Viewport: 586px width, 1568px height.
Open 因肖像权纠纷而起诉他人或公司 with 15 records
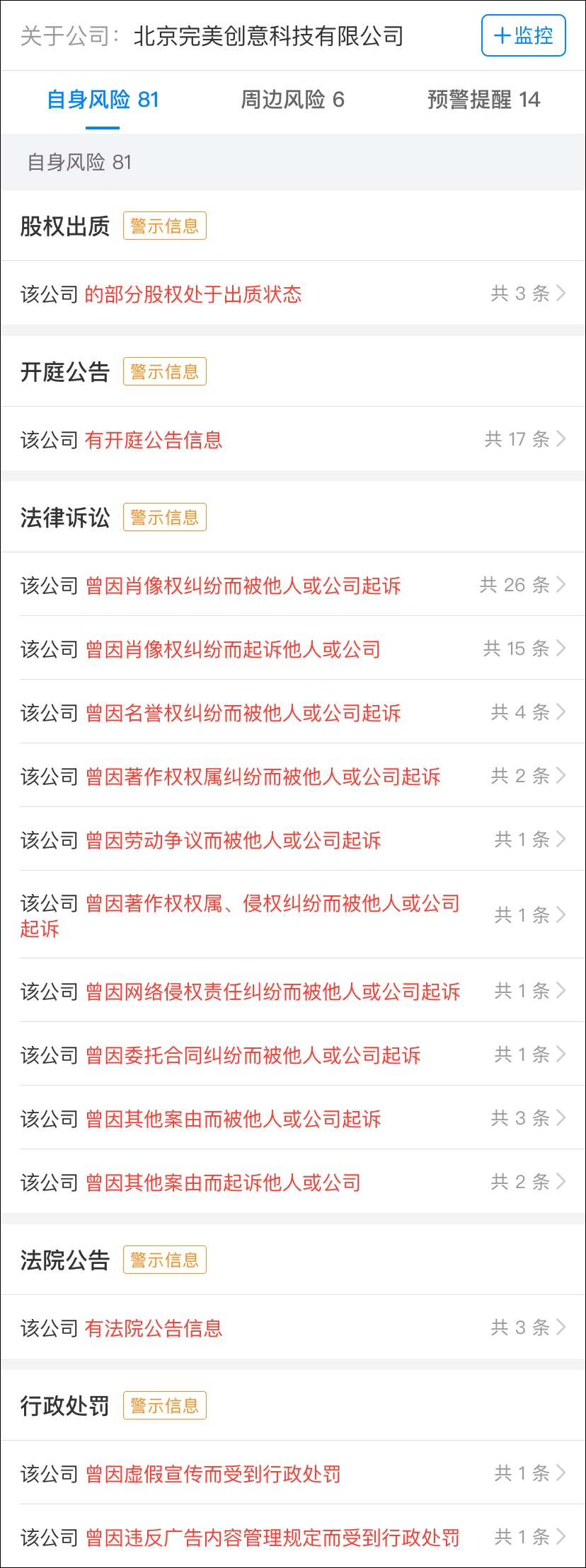click(293, 649)
